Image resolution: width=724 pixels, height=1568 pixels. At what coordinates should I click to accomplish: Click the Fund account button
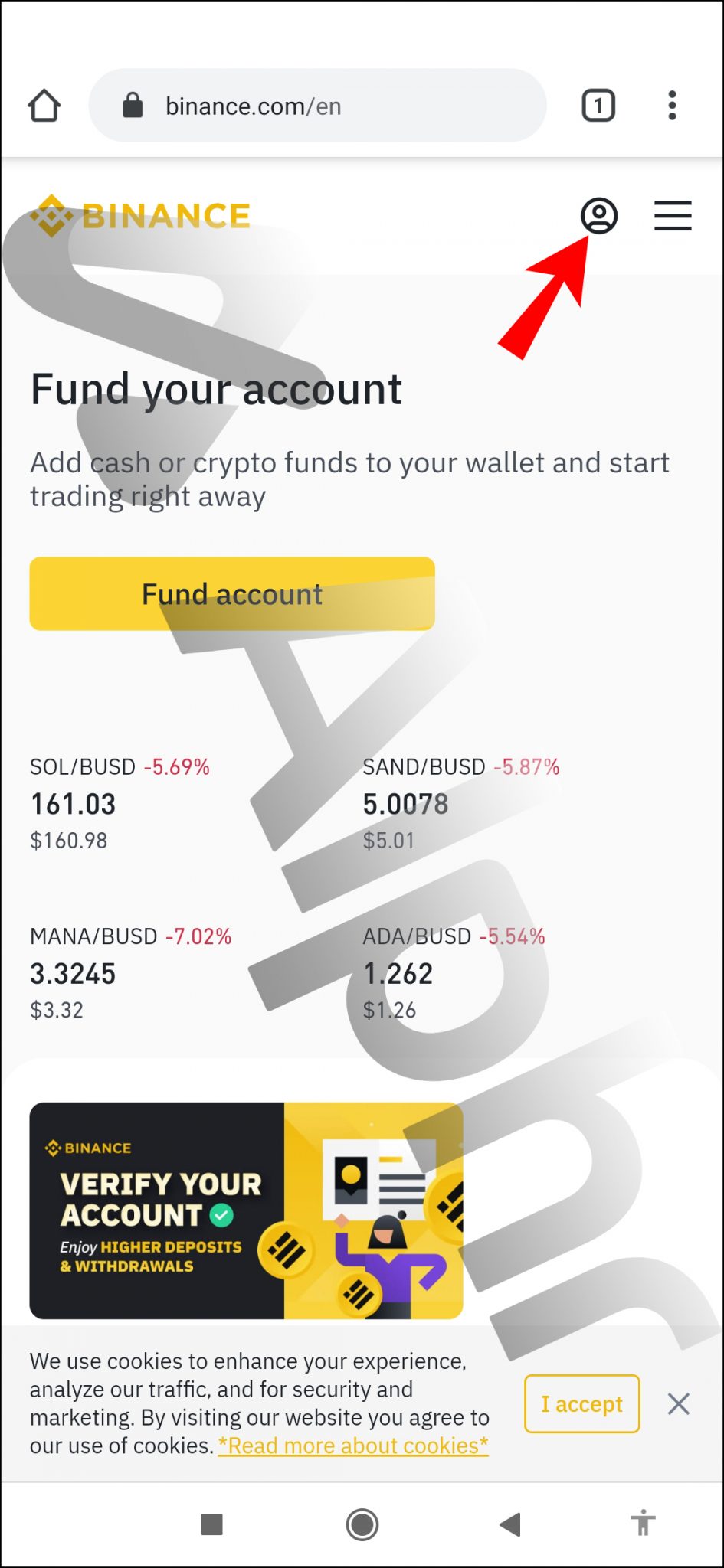point(231,593)
